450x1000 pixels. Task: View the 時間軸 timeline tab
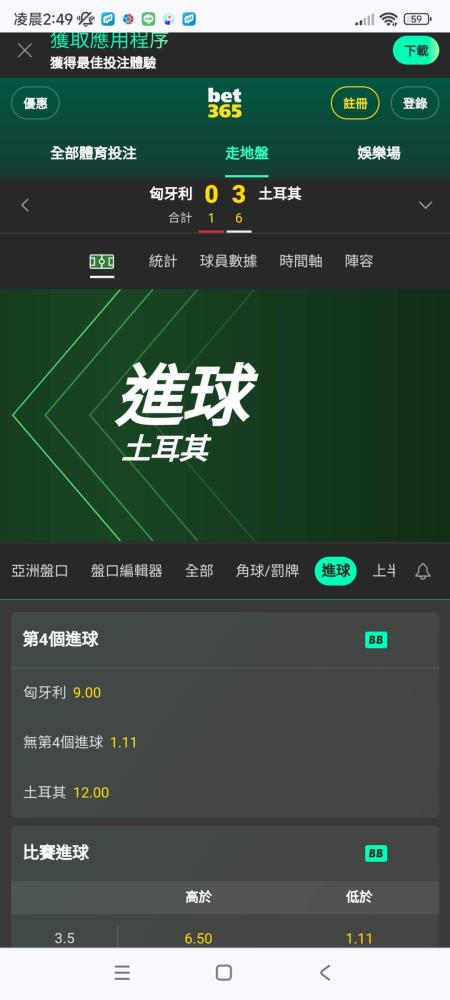coord(301,261)
